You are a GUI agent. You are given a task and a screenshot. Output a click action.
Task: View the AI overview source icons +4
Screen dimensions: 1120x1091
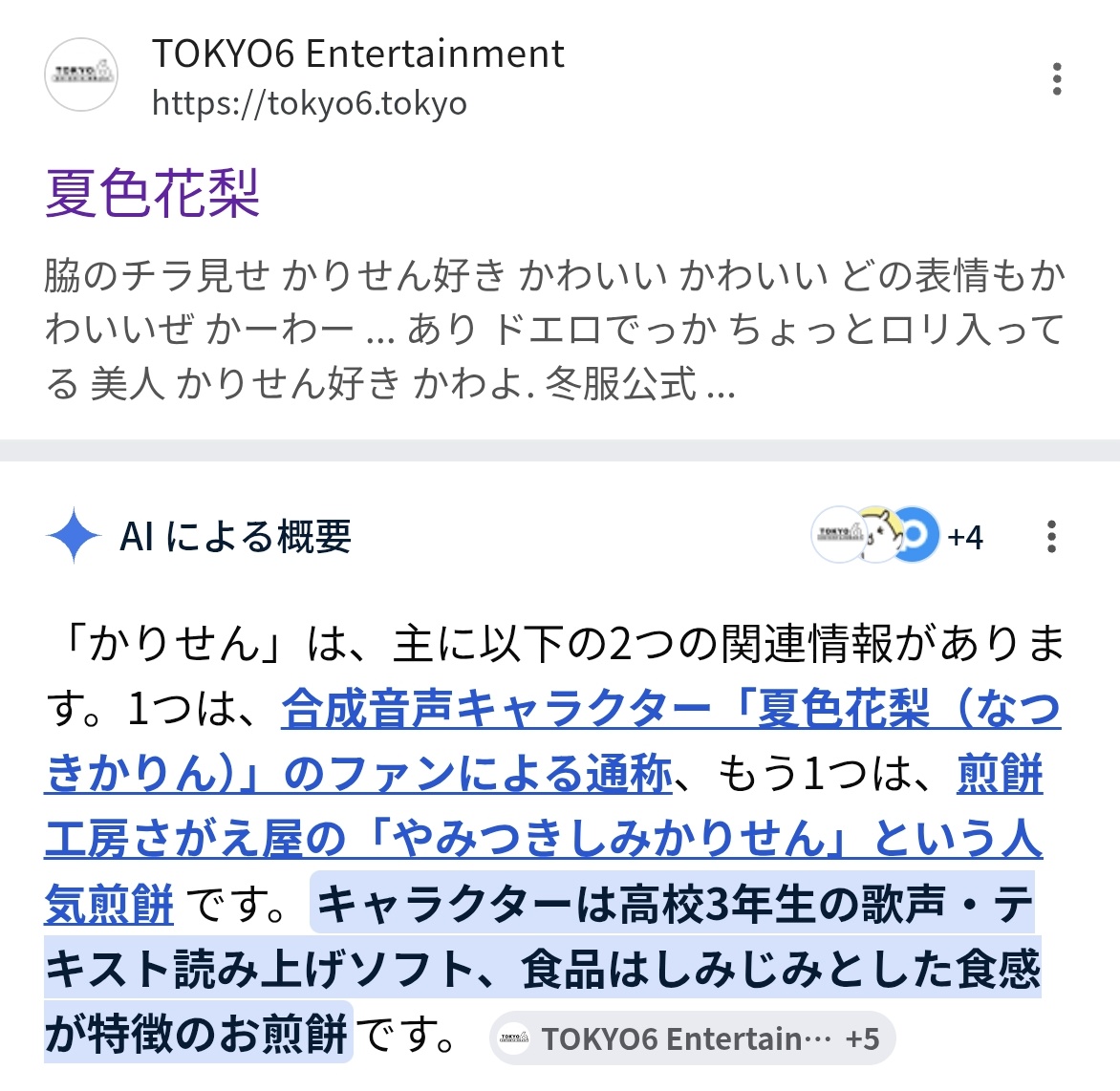tap(896, 536)
